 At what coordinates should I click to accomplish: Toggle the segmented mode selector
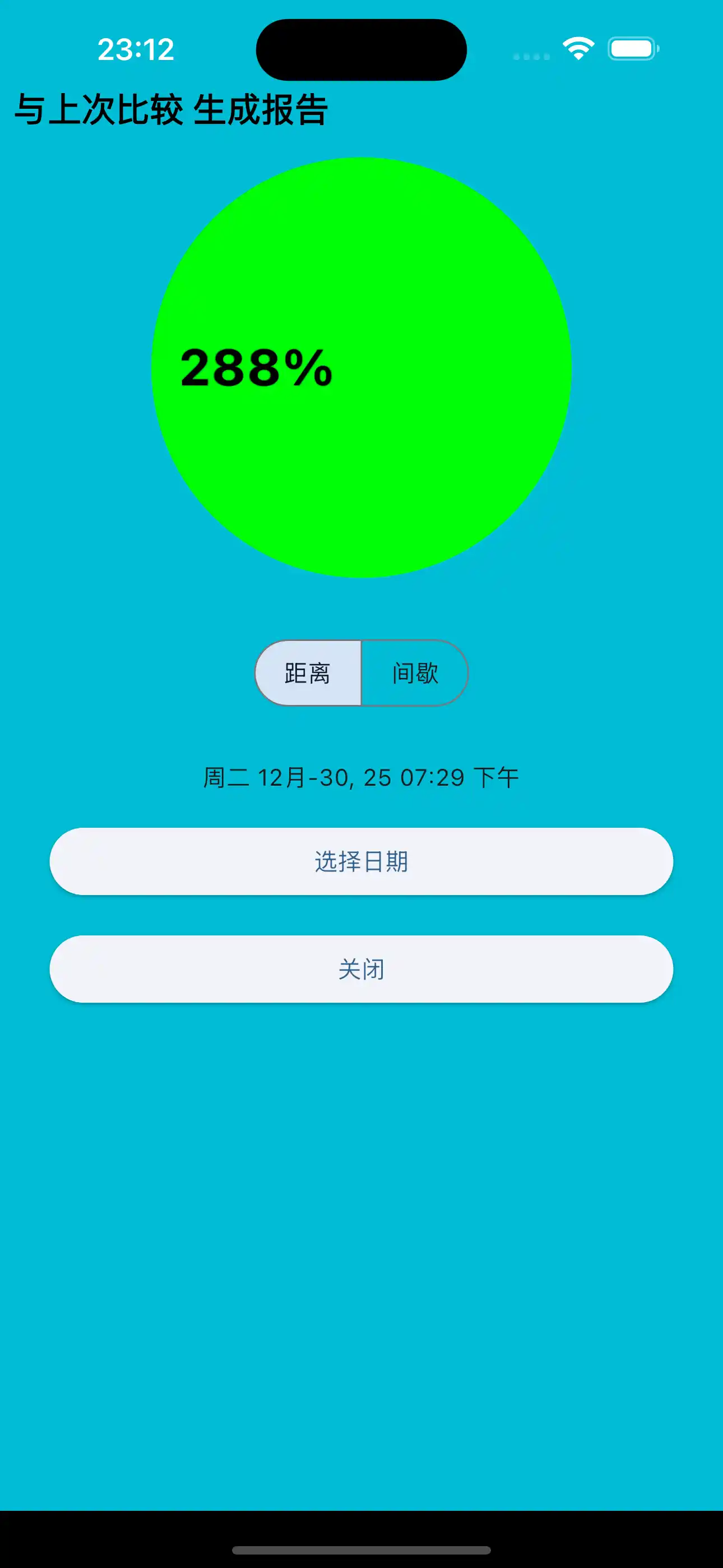coord(361,672)
